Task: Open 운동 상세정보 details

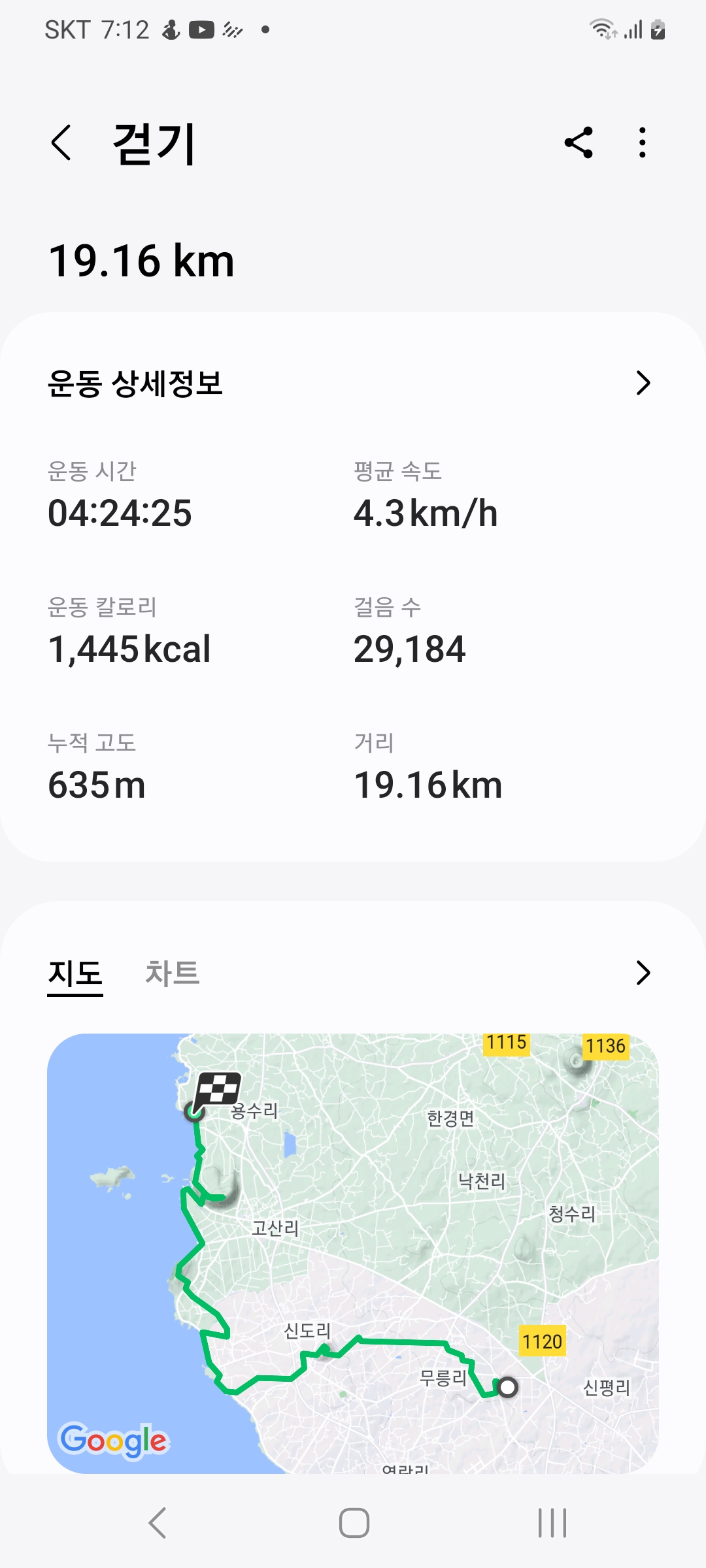Action: pos(643,383)
